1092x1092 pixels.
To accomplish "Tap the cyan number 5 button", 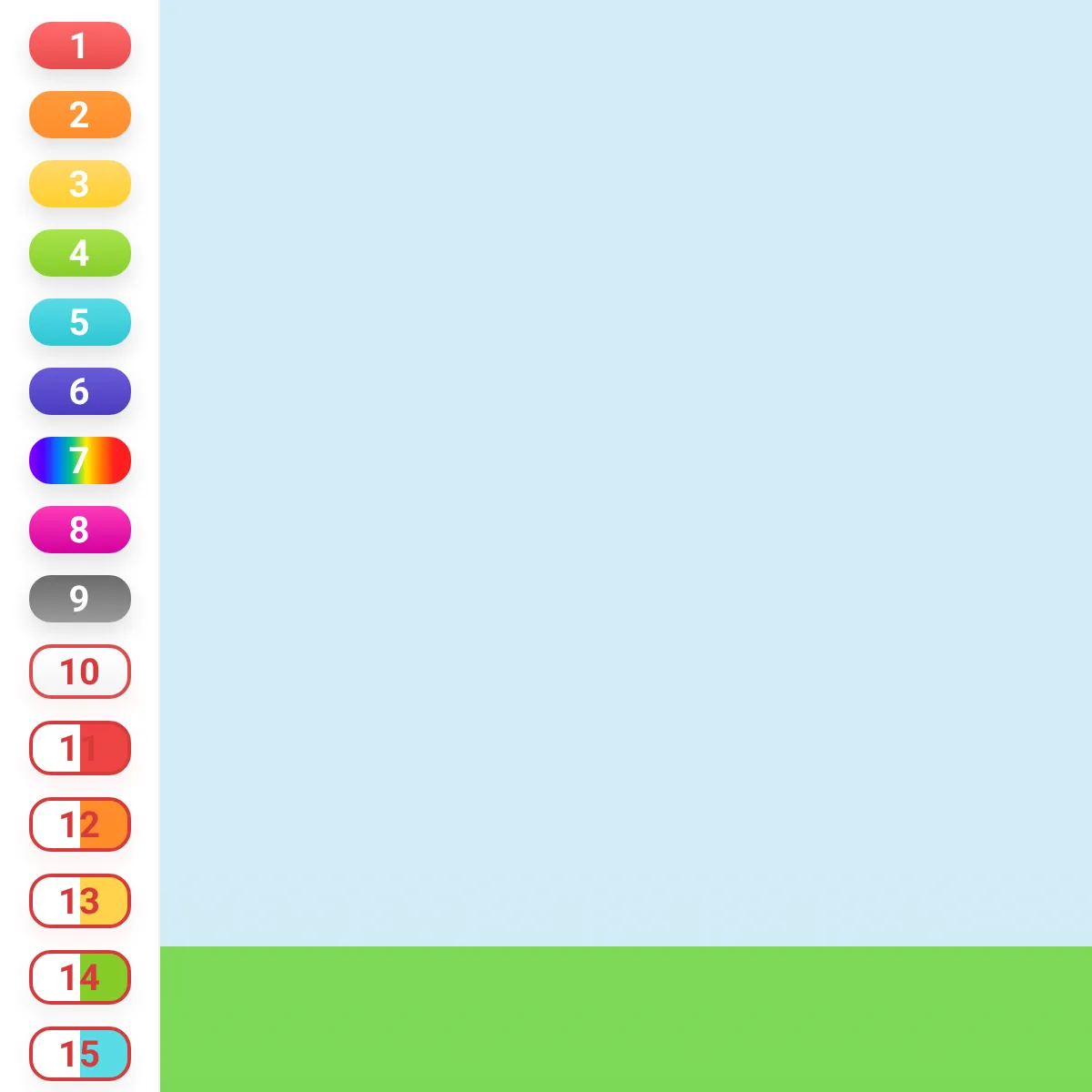I will click(80, 322).
